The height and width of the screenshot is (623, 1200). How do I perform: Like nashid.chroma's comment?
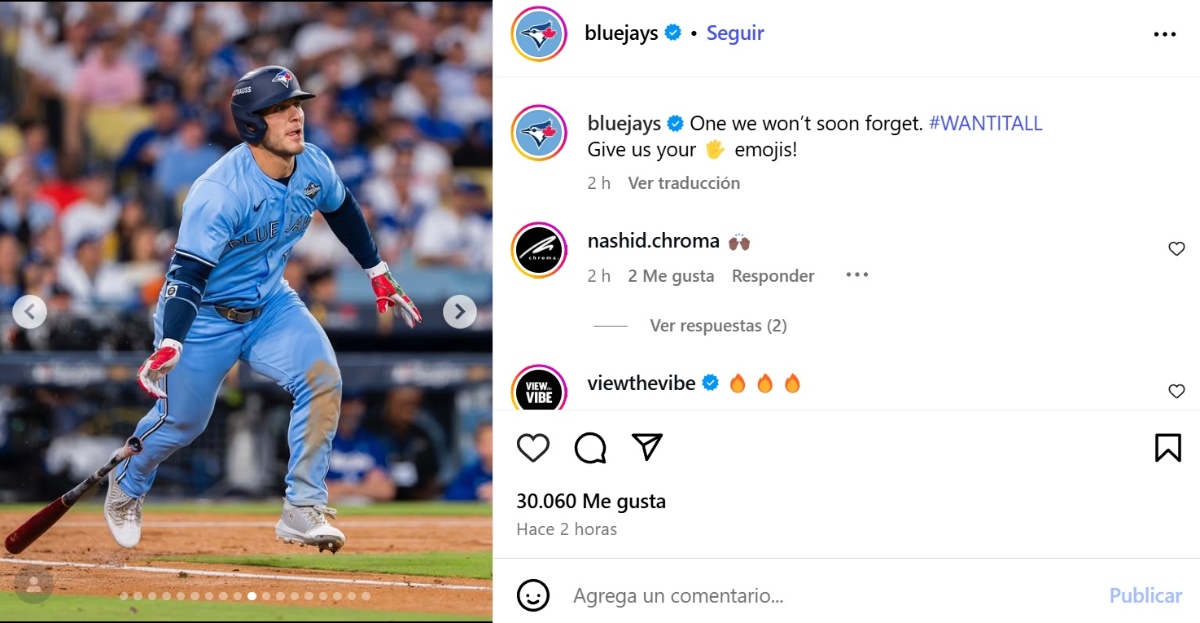pos(1176,249)
